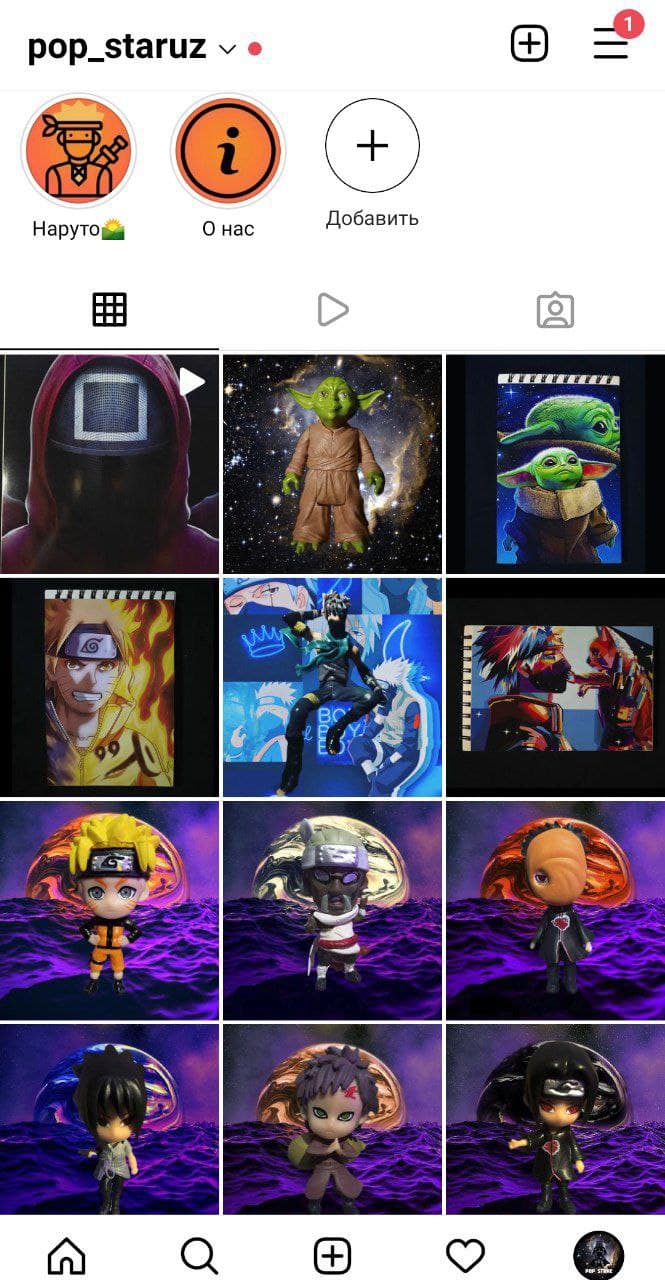Viewport: 665px width, 1280px height.
Task: Open the blue Kakashi figure post
Action: pyautogui.click(x=332, y=687)
